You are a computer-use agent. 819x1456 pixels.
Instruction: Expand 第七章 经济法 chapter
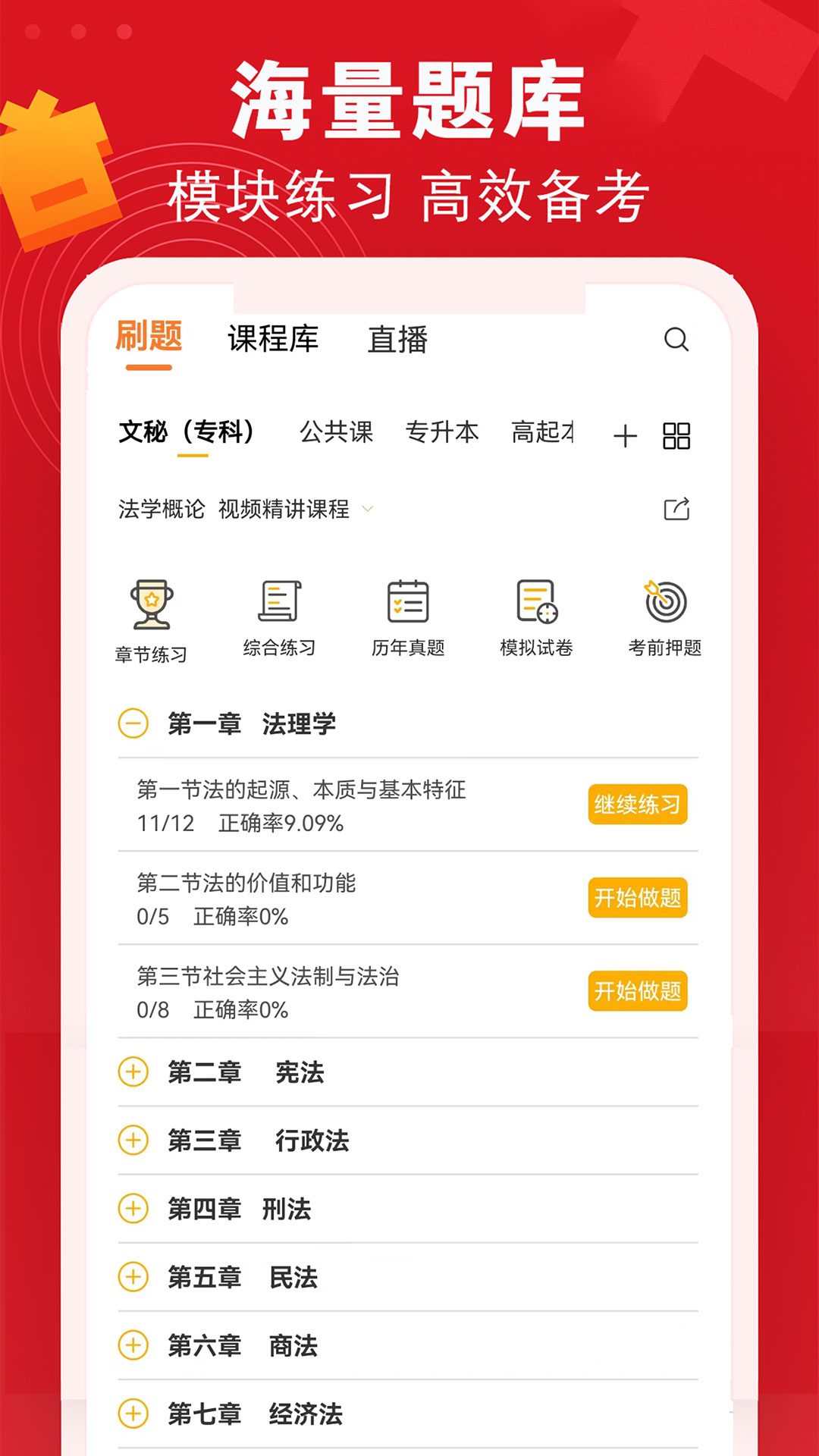tap(134, 1414)
